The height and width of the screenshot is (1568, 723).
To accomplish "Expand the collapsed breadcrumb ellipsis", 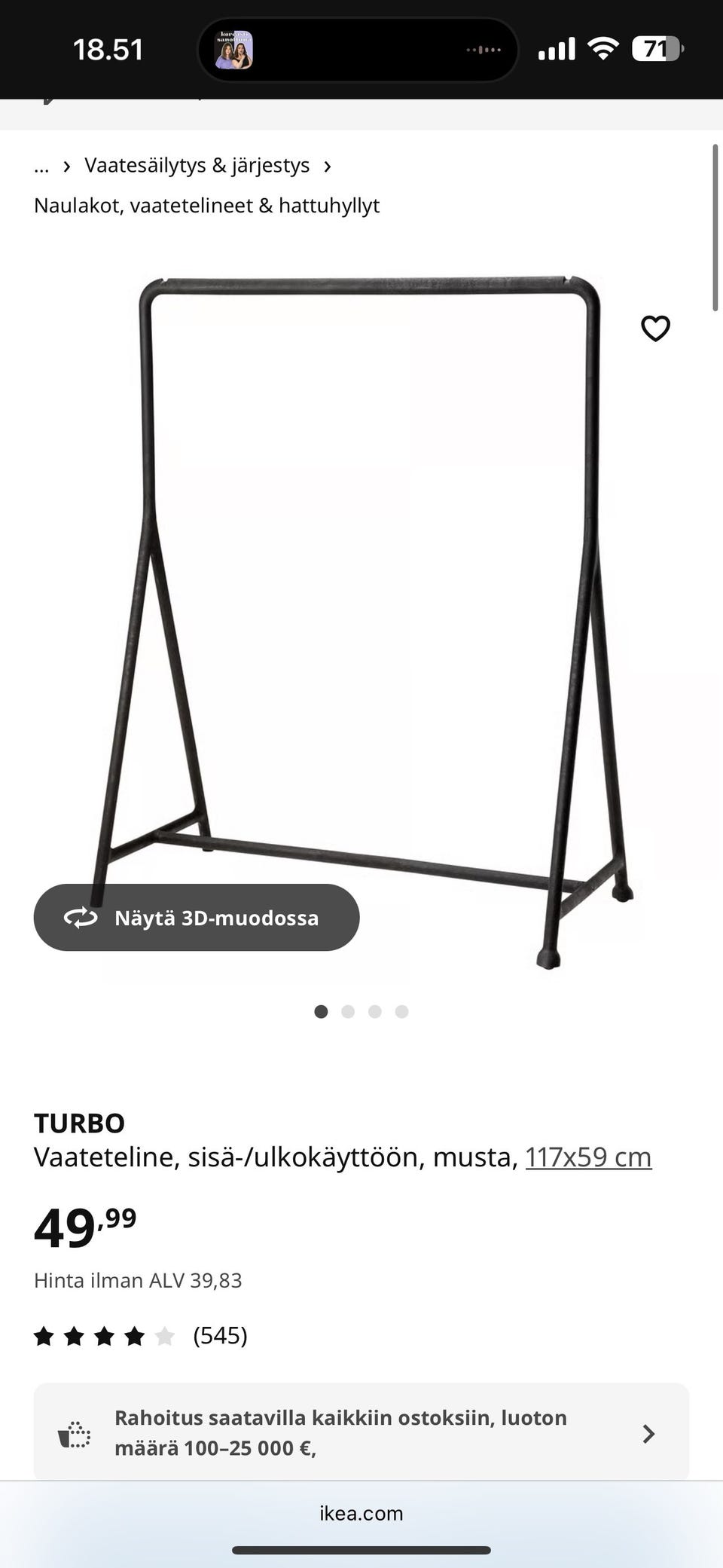I will pyautogui.click(x=41, y=166).
